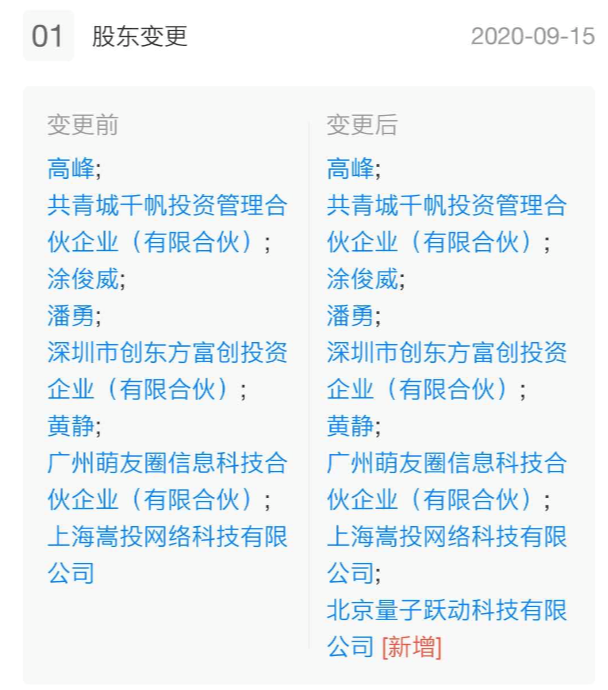This screenshot has width=608, height=690.
Task: Open 潘勇 profile under 变更前
Action: (70, 316)
